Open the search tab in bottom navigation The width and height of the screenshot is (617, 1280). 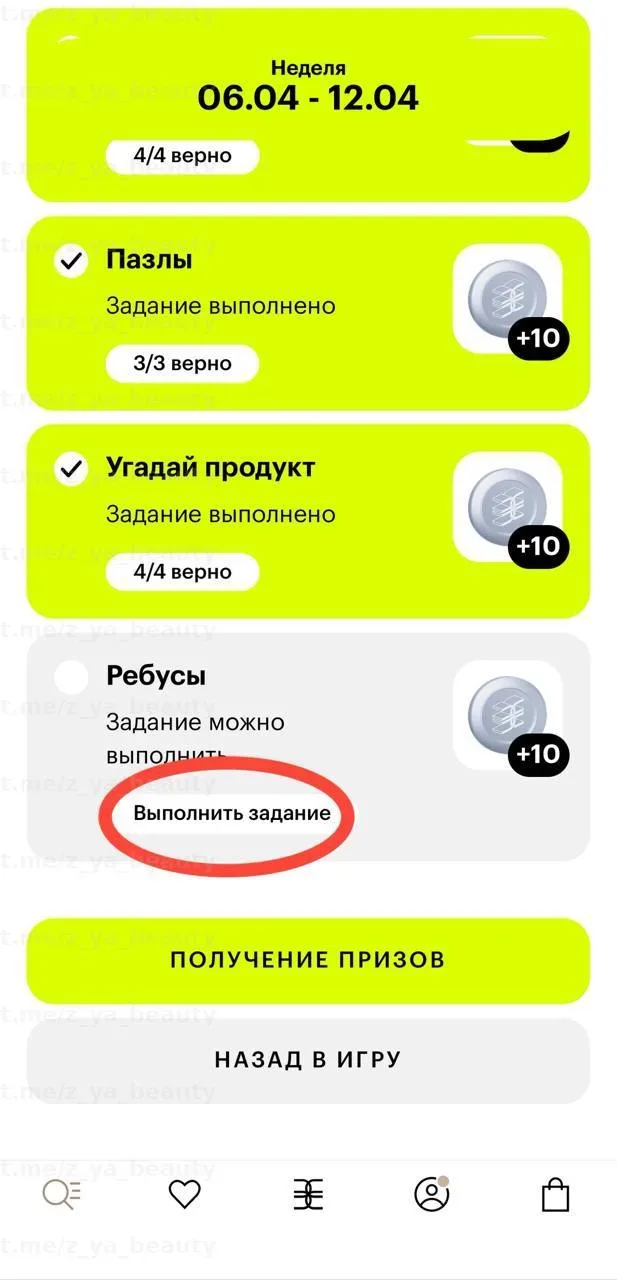click(x=62, y=1194)
